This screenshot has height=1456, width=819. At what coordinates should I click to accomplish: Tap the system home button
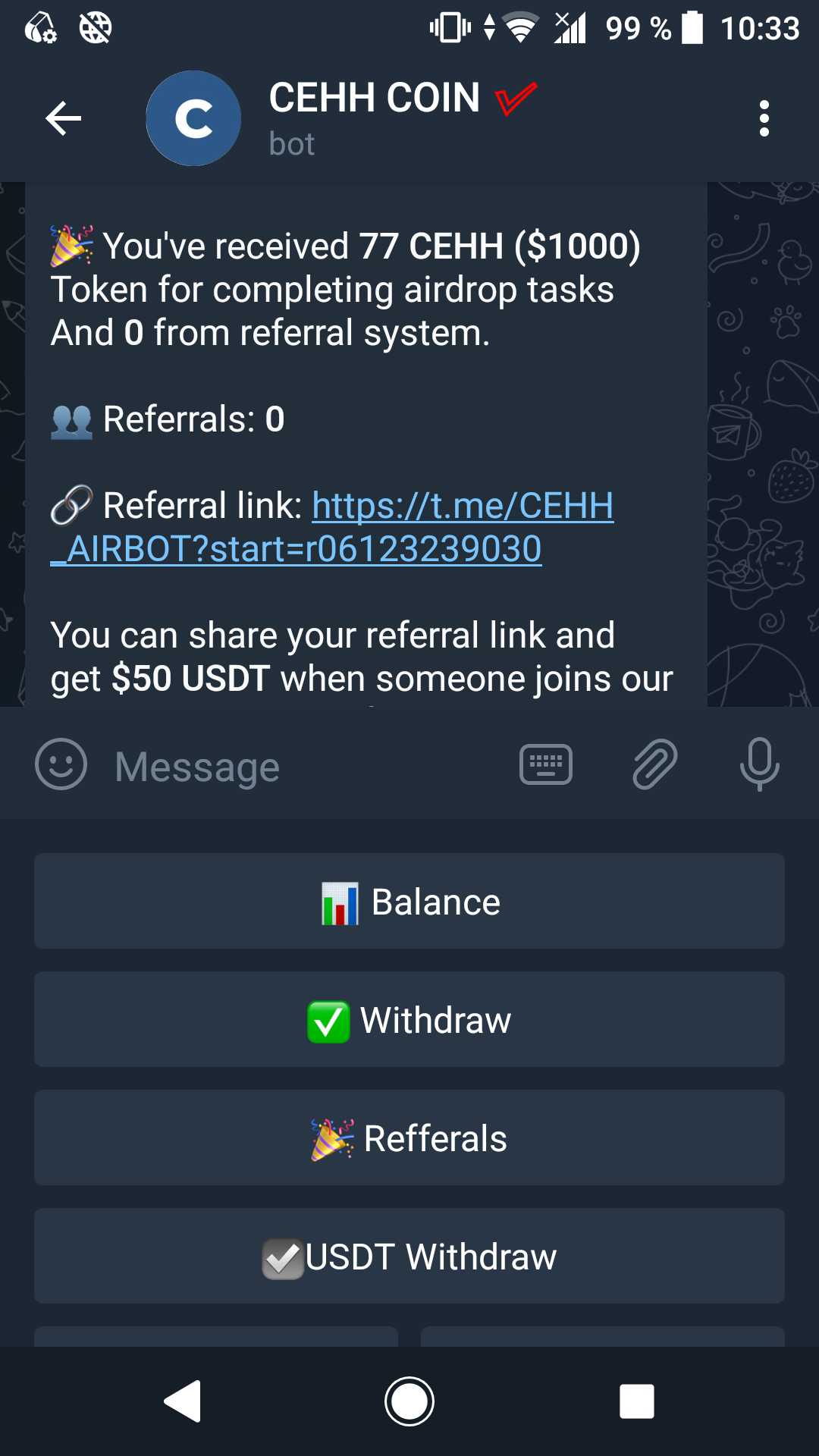pos(409,1401)
